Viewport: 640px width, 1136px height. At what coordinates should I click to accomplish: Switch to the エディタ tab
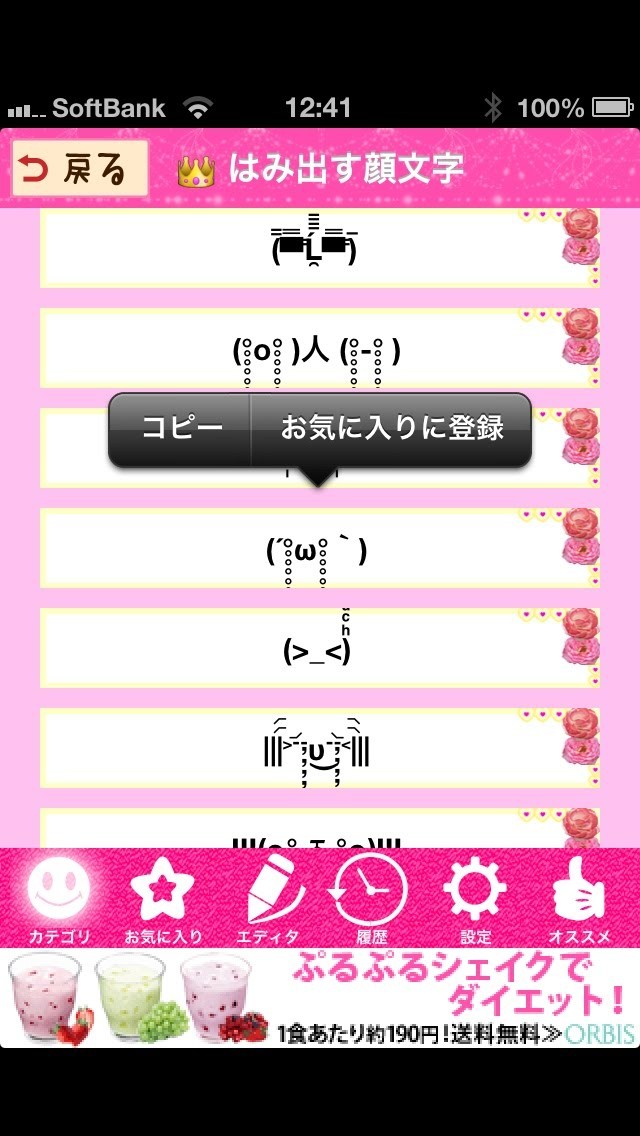[267, 898]
